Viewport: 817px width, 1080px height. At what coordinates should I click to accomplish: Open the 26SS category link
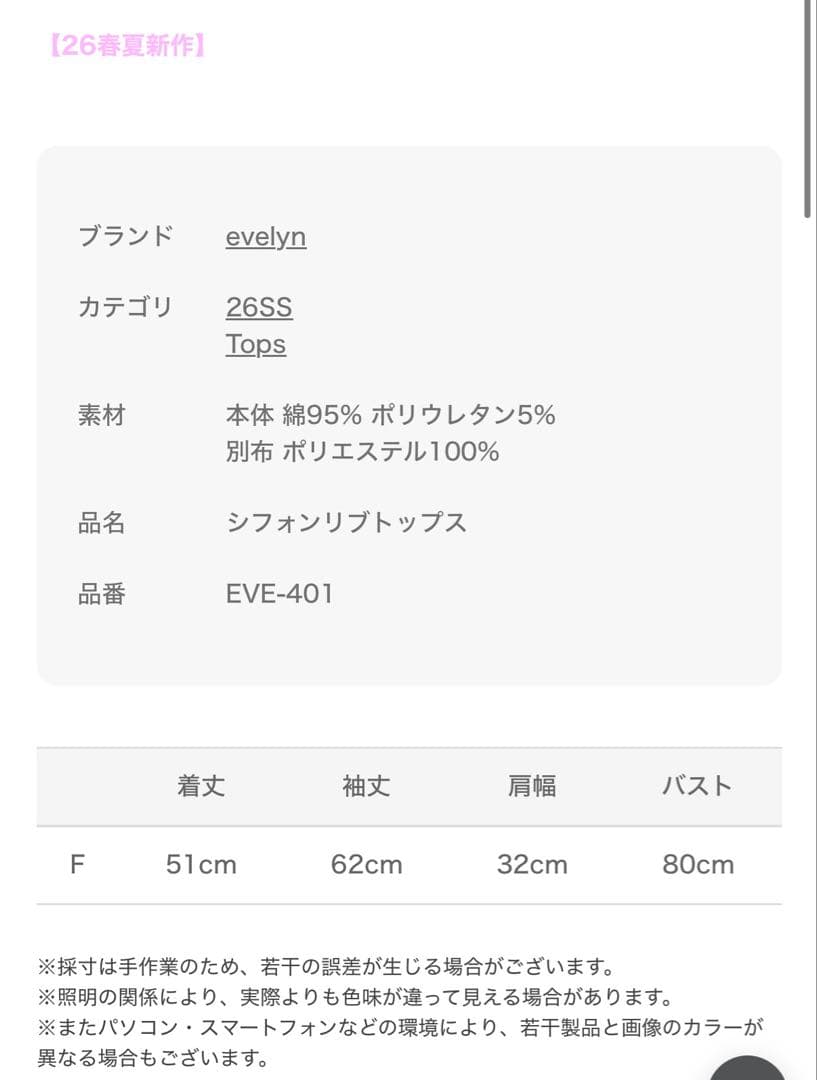(x=259, y=307)
